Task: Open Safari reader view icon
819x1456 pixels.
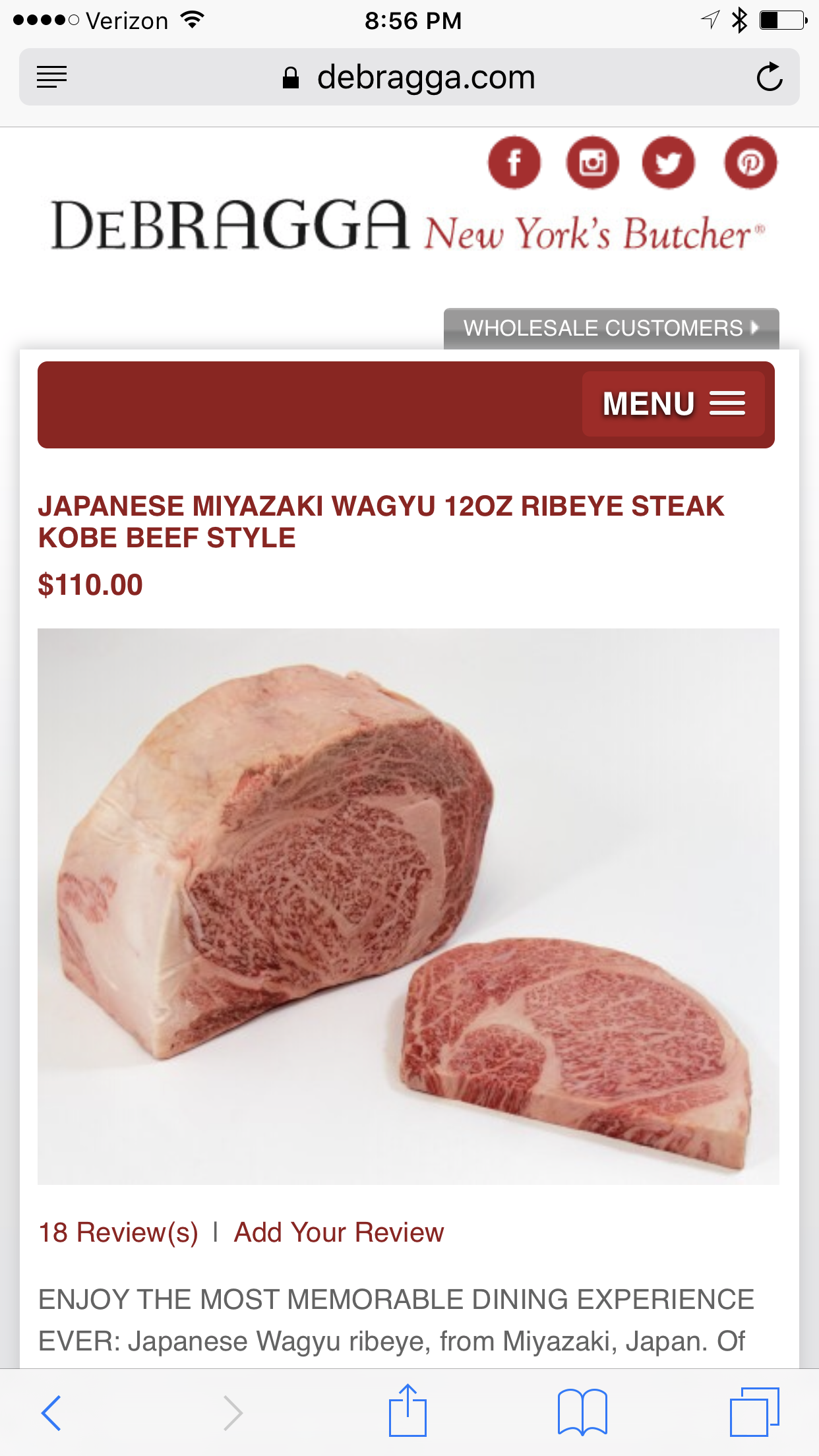Action: click(51, 77)
